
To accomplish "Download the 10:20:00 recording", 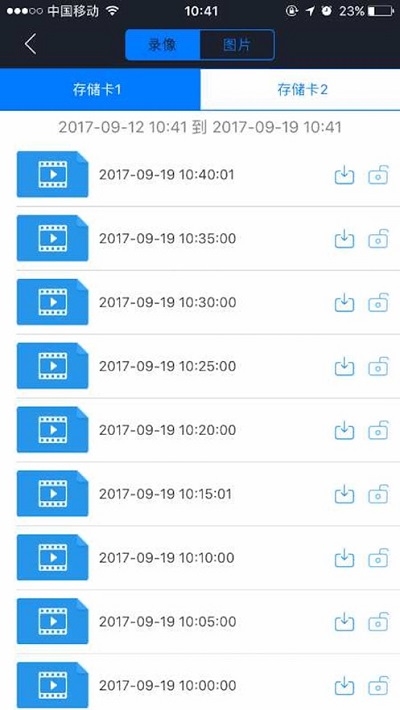I will pos(344,430).
